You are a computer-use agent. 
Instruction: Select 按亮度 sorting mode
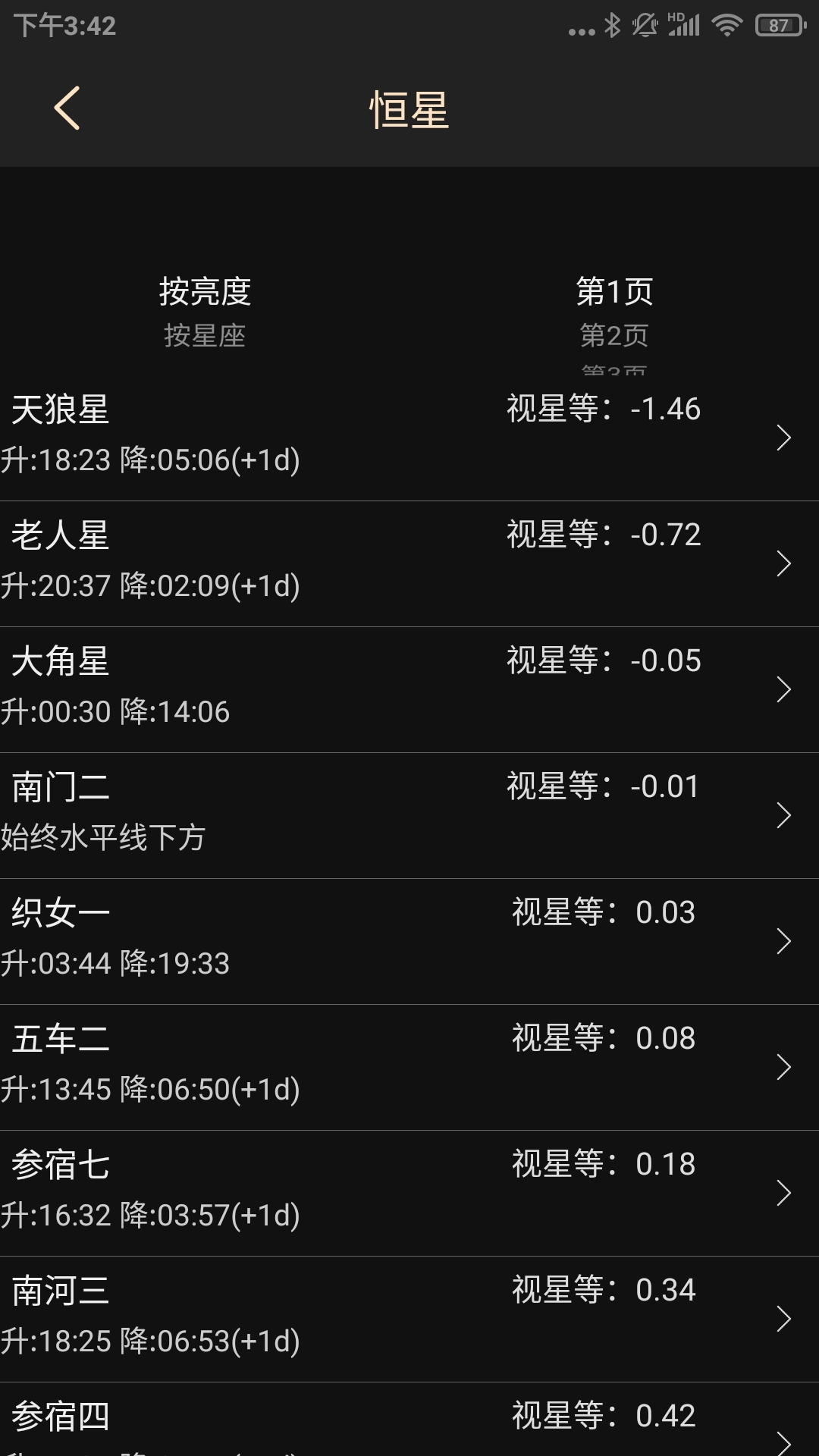click(x=206, y=290)
